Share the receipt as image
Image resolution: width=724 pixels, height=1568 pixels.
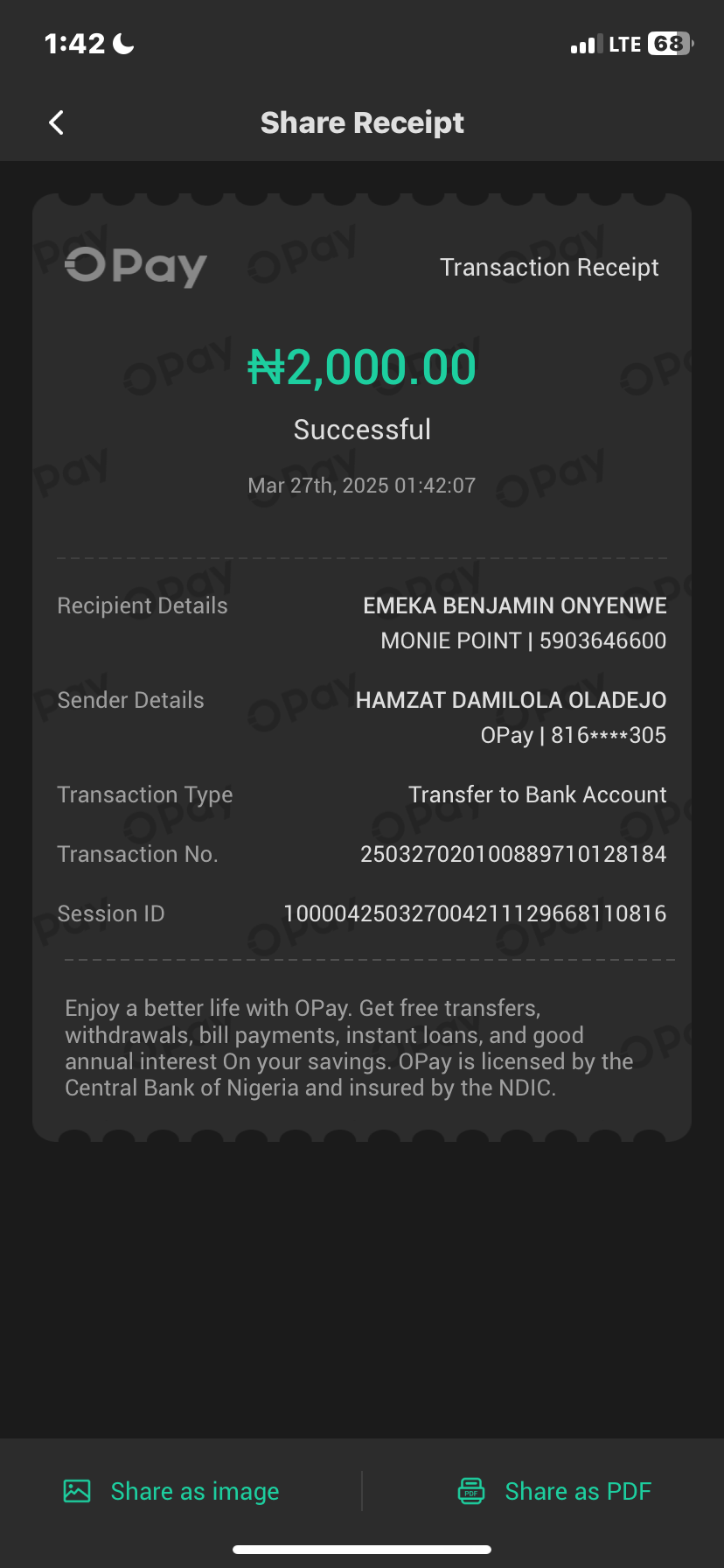tap(172, 1491)
